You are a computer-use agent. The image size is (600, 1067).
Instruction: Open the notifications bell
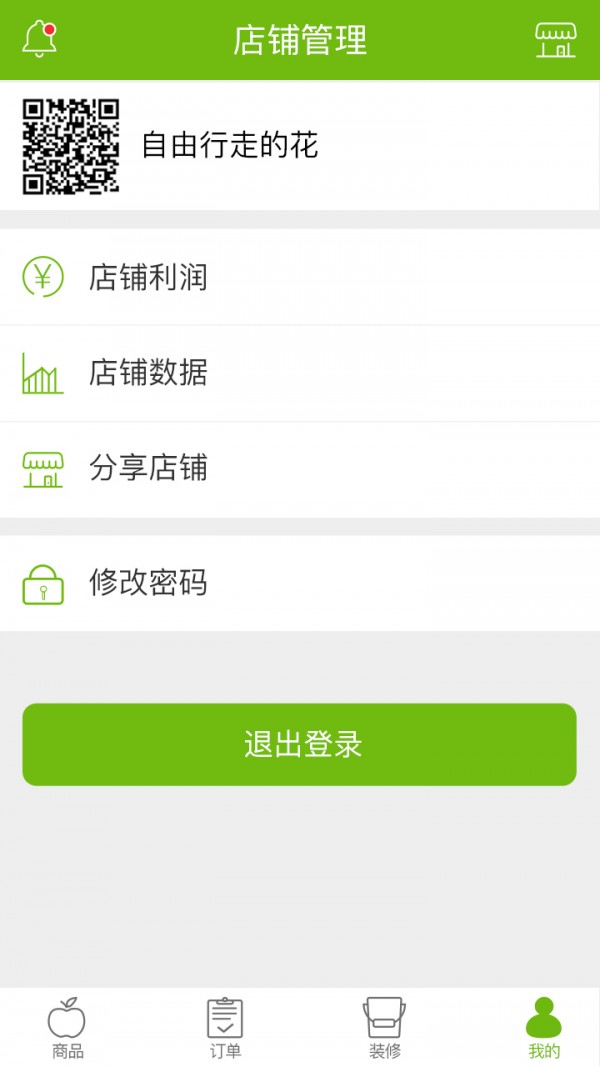point(39,39)
